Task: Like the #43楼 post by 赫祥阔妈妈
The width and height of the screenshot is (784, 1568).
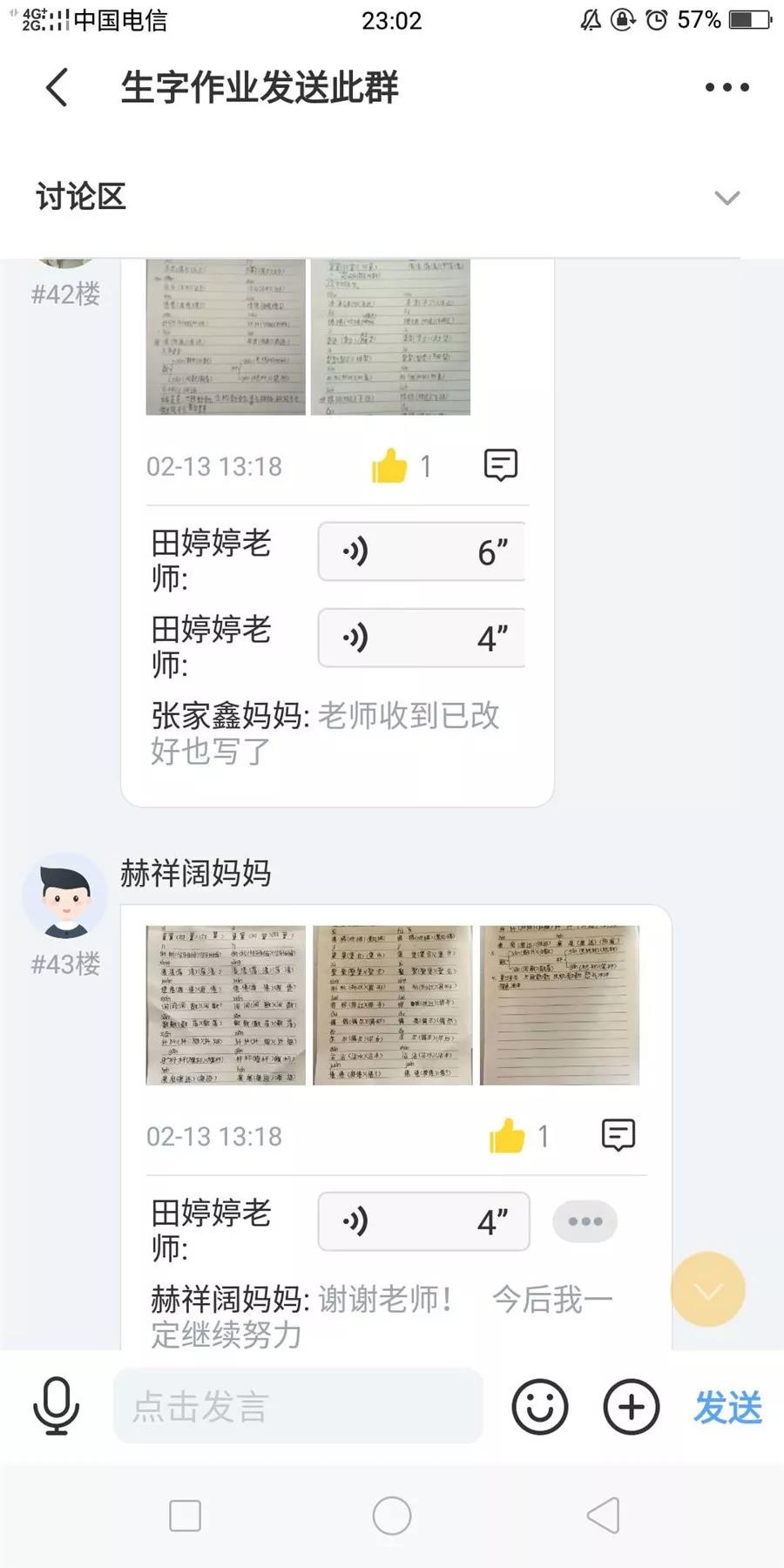Action: point(507,1136)
